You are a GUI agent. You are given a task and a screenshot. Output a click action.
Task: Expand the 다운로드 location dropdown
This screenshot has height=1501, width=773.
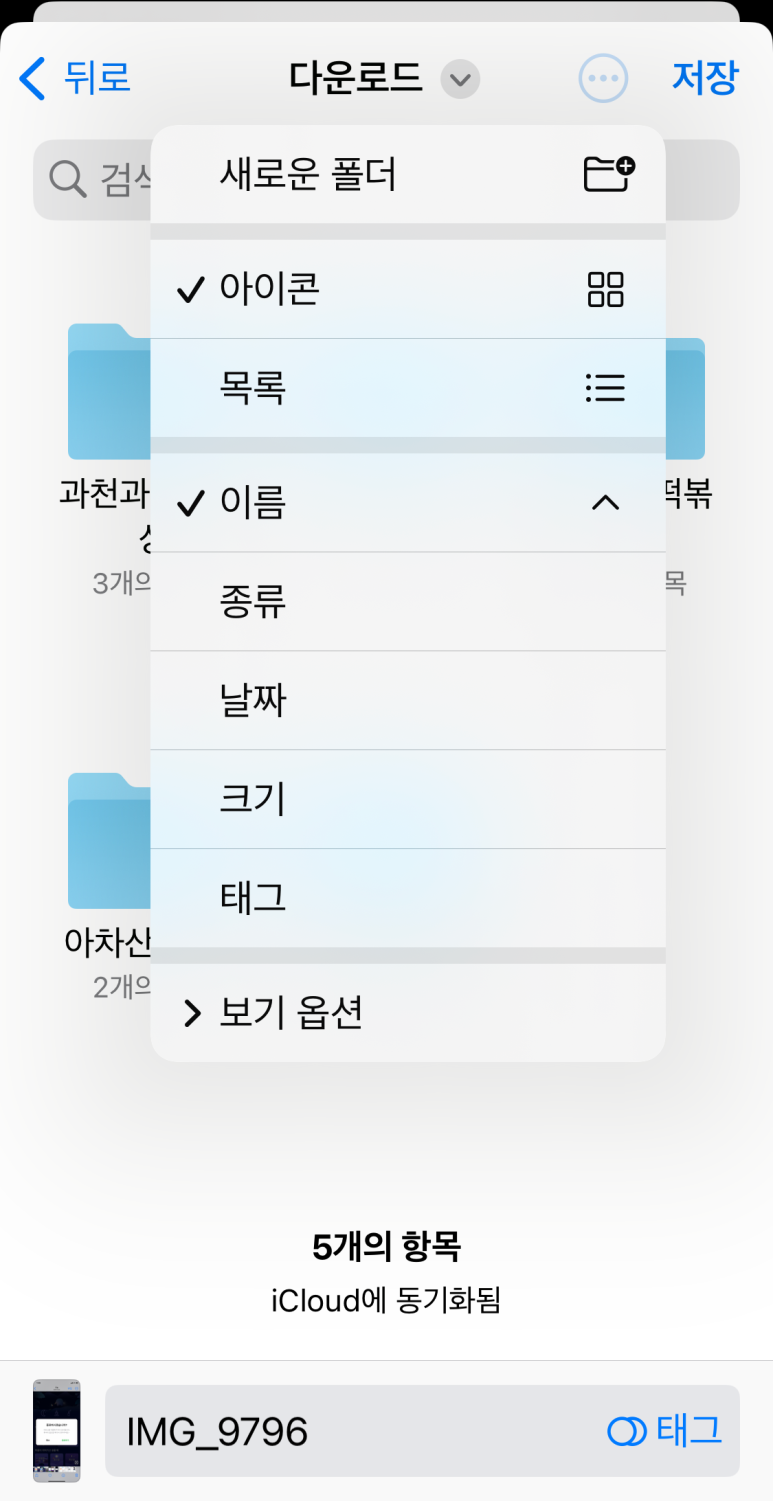coord(460,79)
